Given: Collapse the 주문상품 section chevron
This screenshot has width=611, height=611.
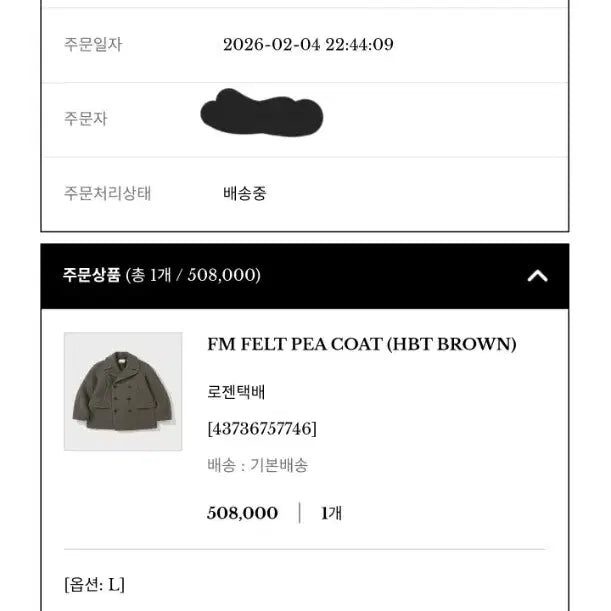Looking at the screenshot, I should coord(537,276).
